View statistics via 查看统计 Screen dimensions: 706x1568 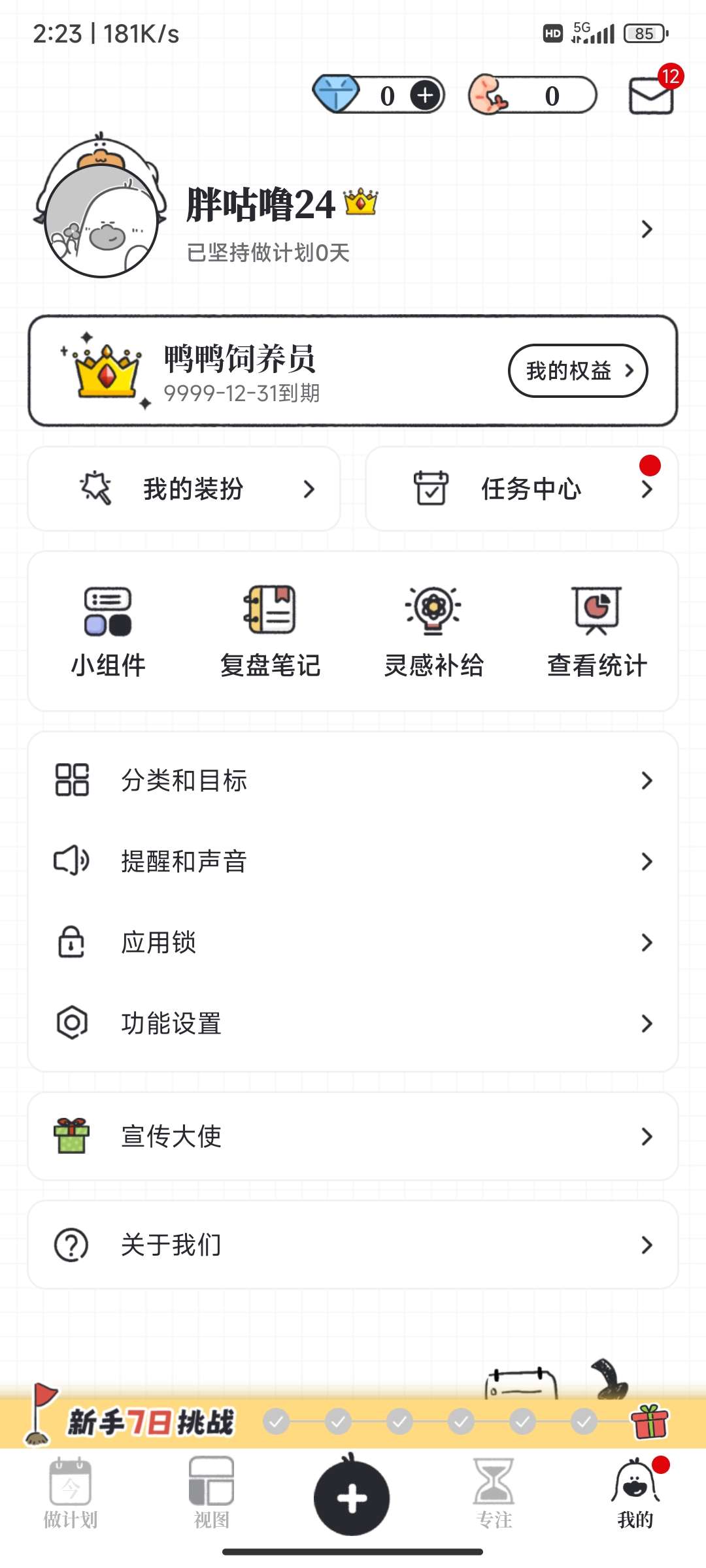click(597, 631)
